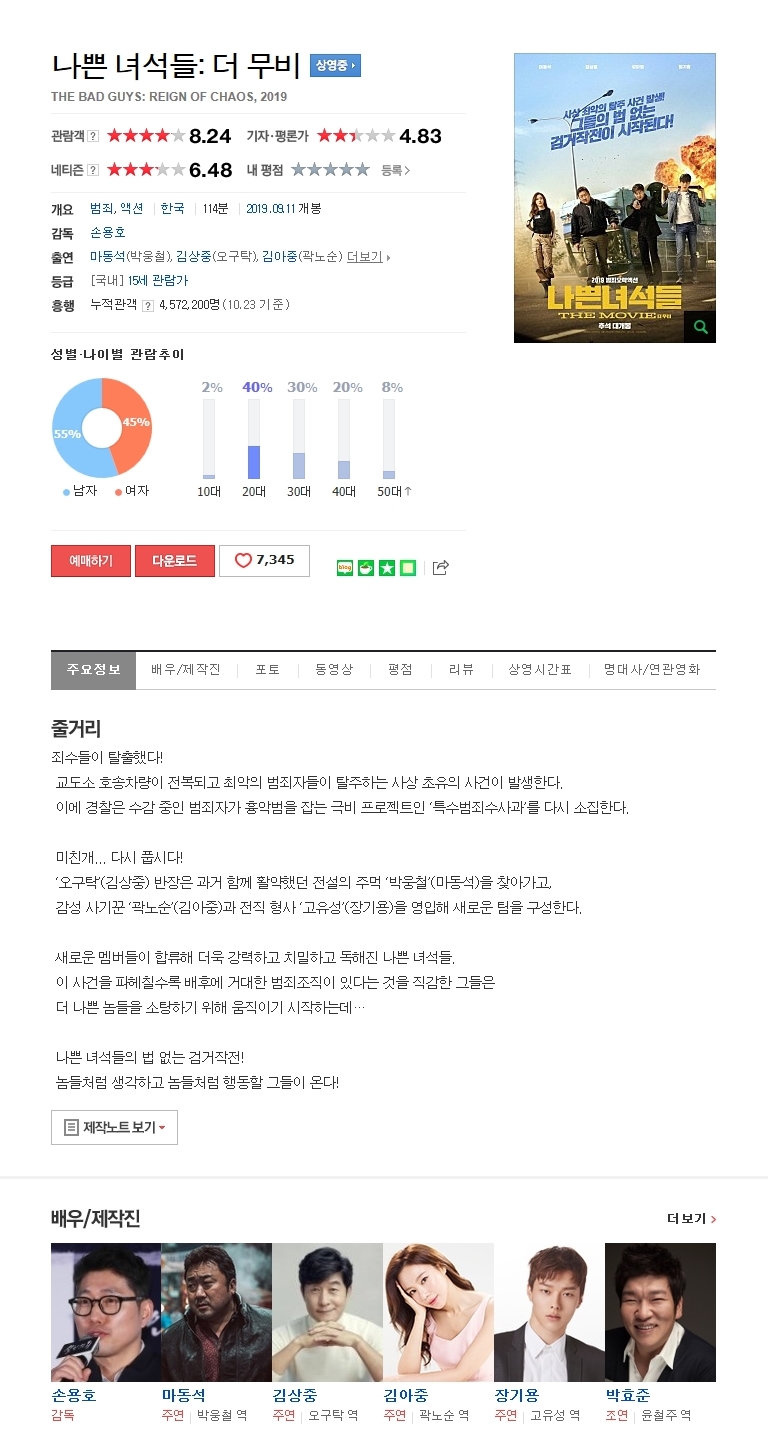The image size is (768, 1447).
Task: Switch to the 명대사/연관영화 tab
Action: tap(652, 670)
